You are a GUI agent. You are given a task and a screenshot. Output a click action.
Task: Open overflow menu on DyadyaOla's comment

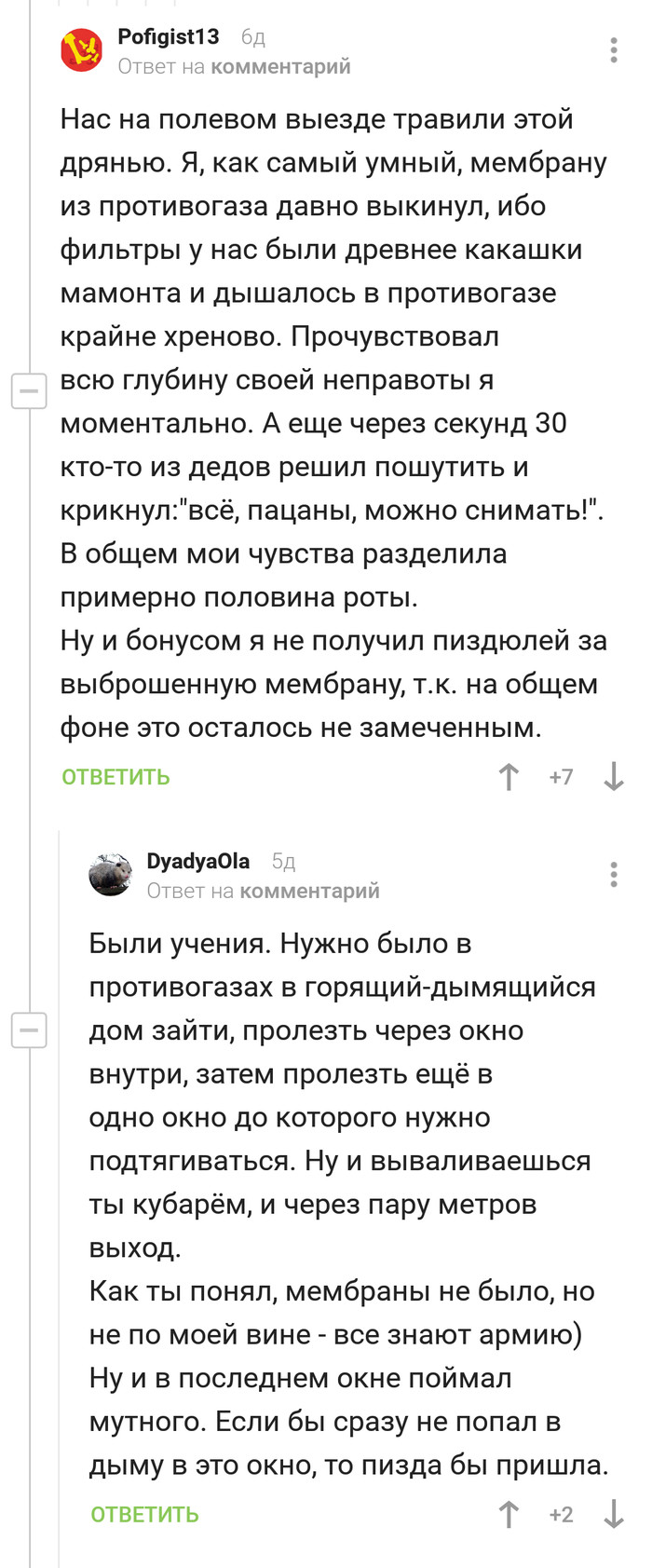[x=613, y=874]
